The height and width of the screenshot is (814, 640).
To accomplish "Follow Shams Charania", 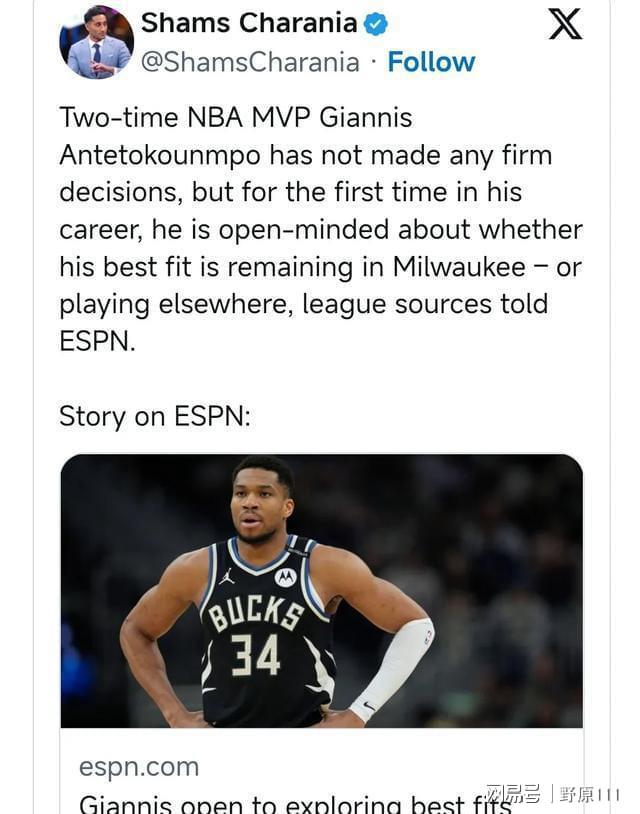I will [431, 62].
